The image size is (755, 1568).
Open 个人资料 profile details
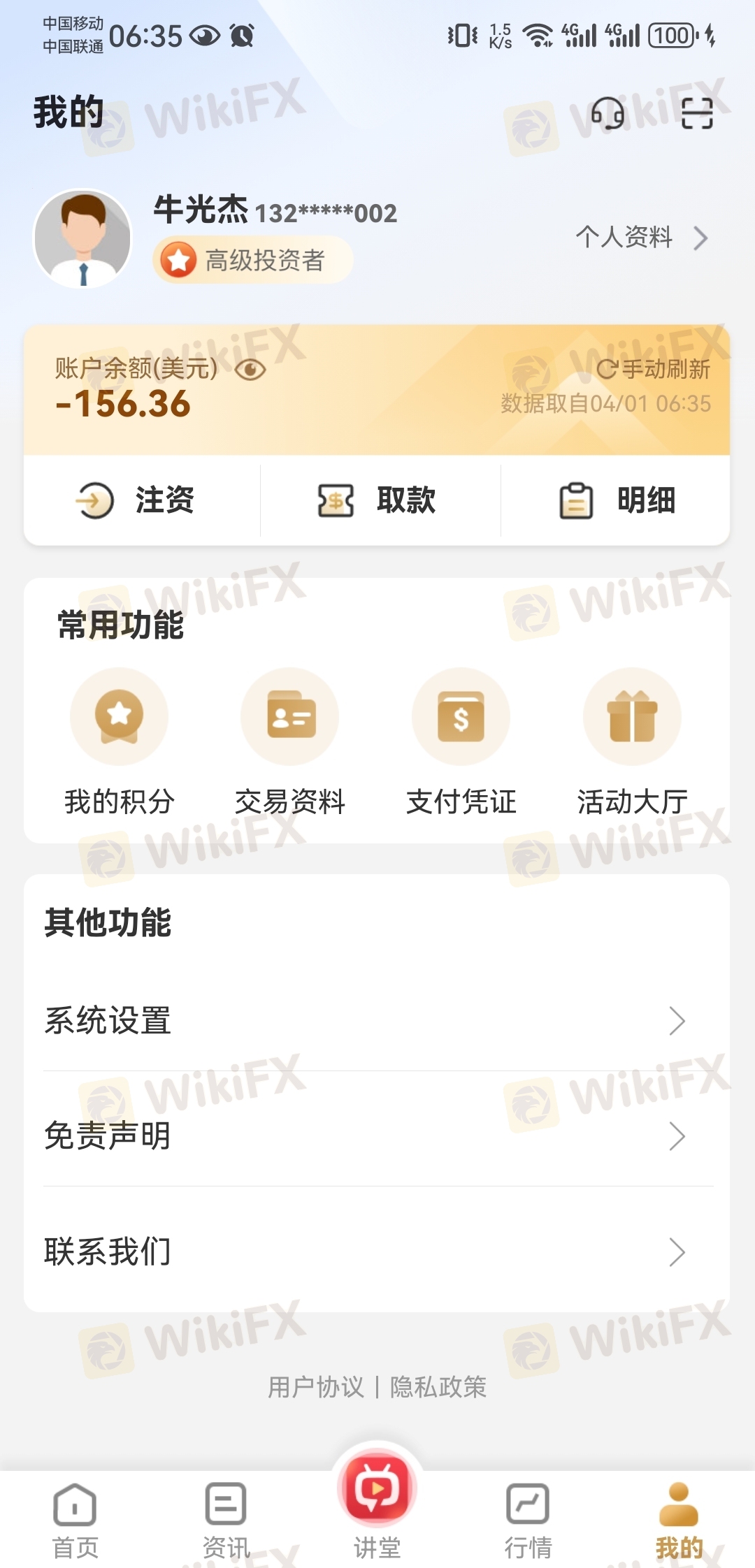tap(640, 238)
